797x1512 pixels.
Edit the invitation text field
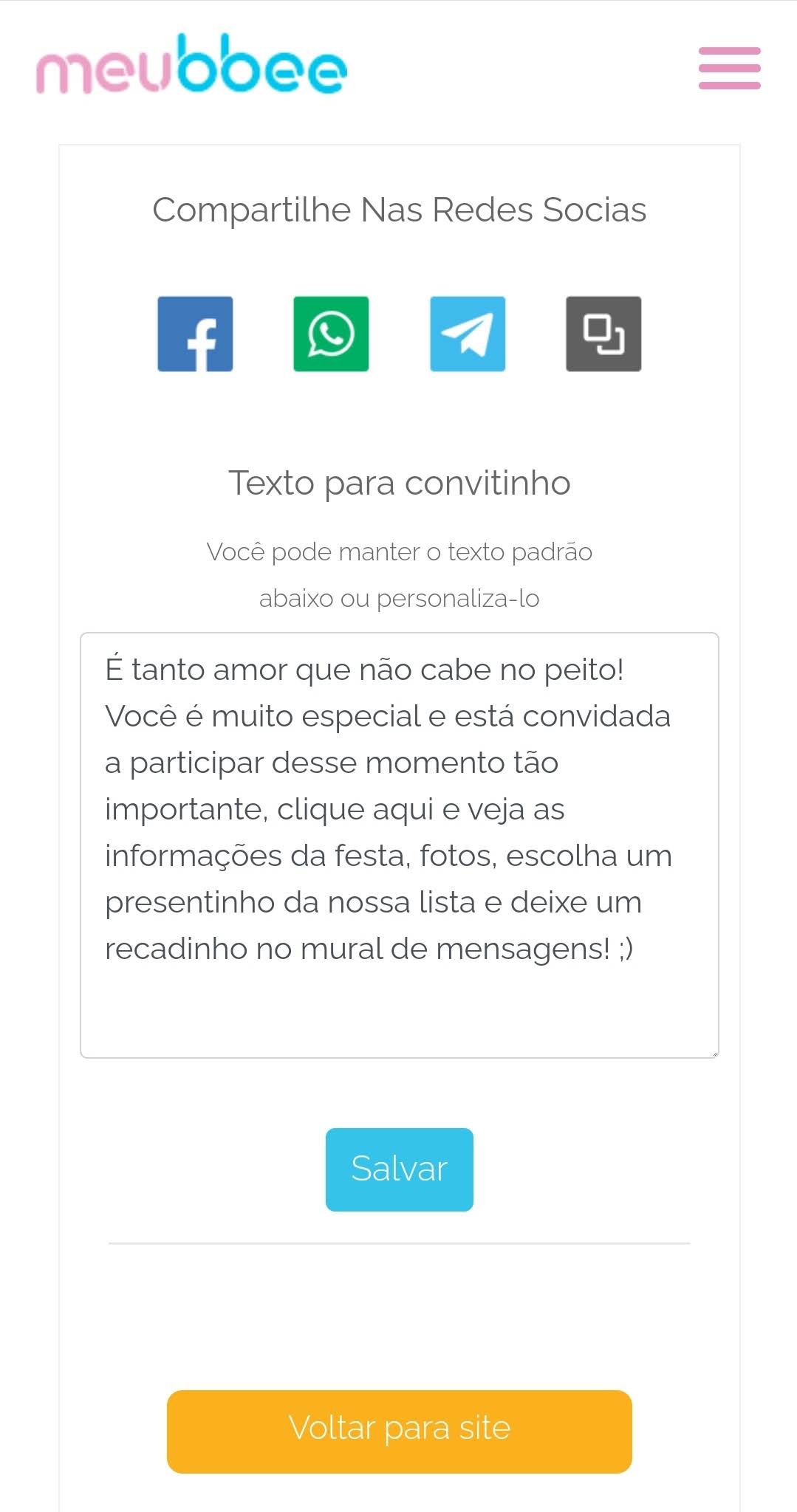tap(399, 844)
